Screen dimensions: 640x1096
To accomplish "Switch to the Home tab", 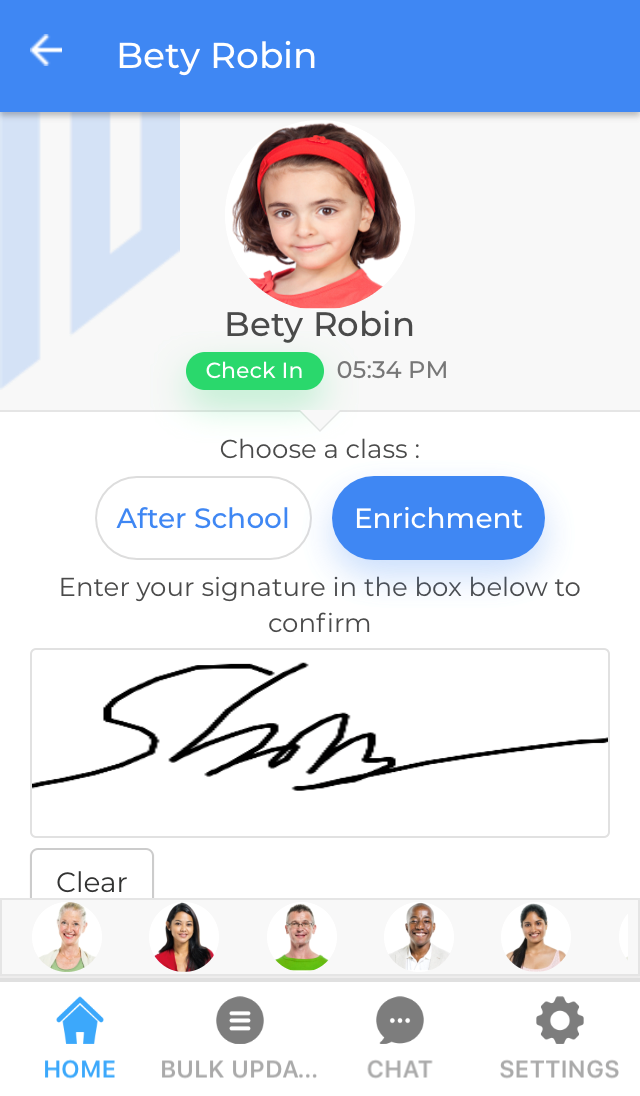I will (80, 1040).
